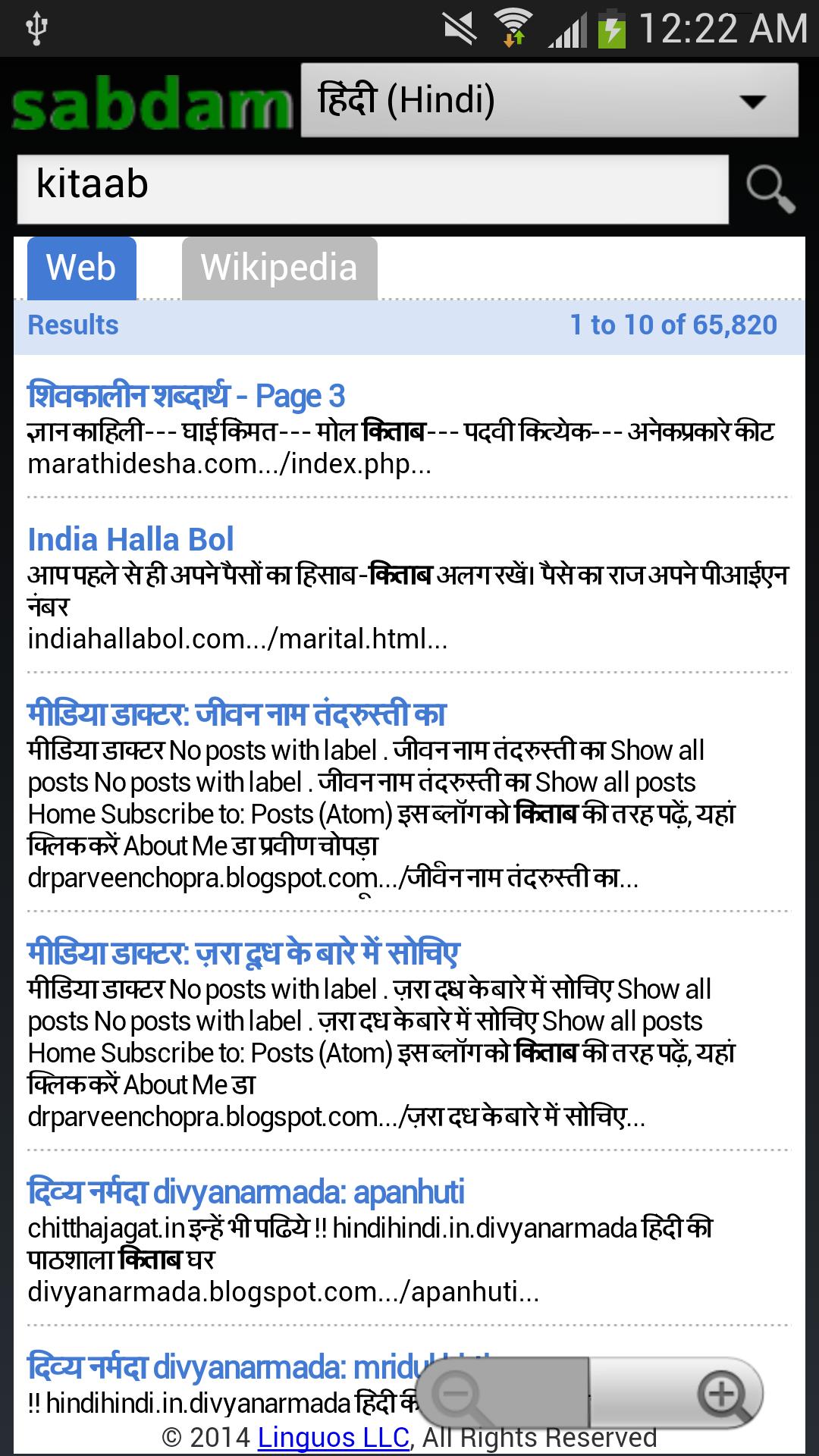Open the divyanarmada: apanhuti result
The image size is (819, 1456).
point(246,1192)
